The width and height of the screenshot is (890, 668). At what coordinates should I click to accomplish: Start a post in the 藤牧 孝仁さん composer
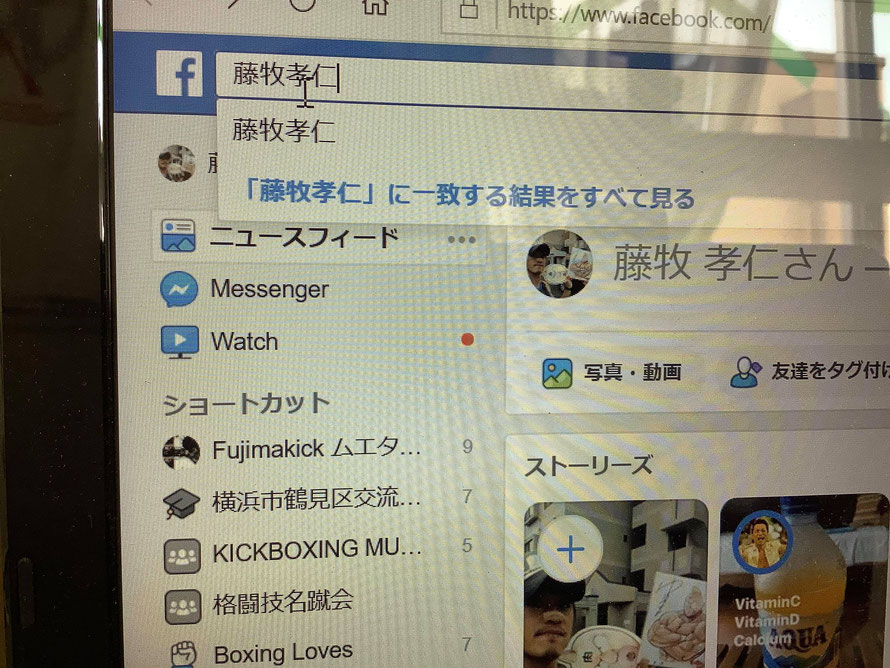[x=740, y=266]
